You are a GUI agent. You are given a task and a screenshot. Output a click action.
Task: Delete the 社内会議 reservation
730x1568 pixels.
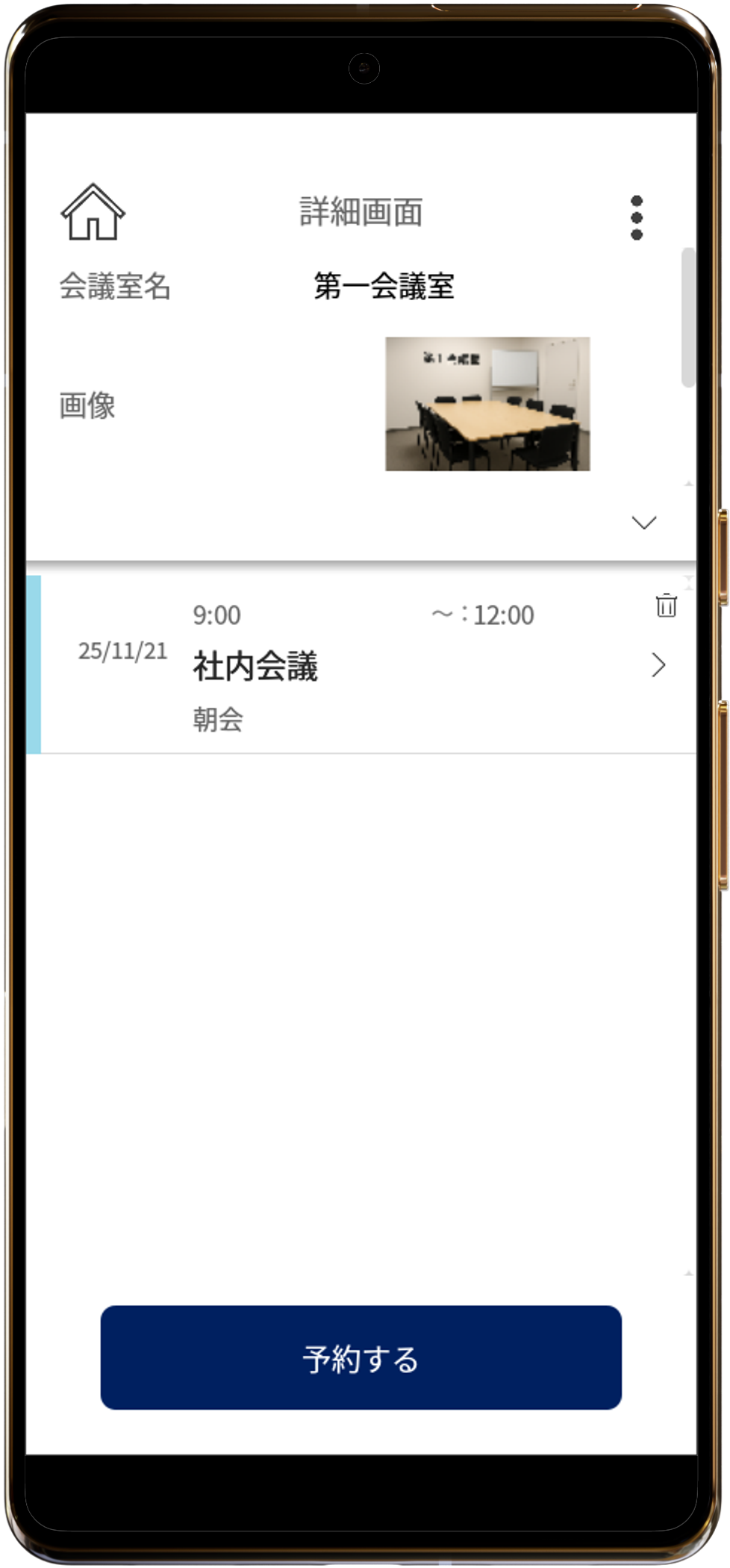pos(666,605)
